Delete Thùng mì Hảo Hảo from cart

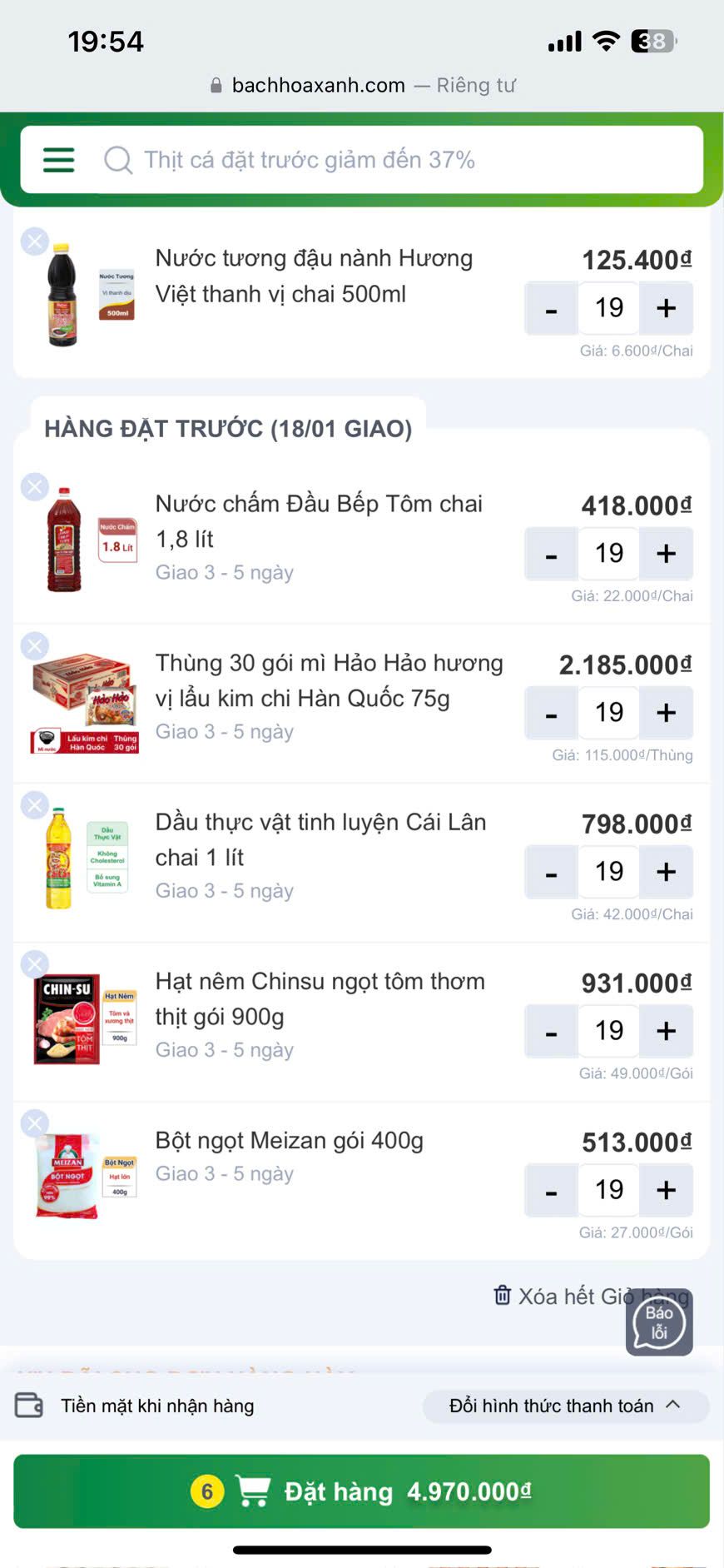[x=34, y=646]
